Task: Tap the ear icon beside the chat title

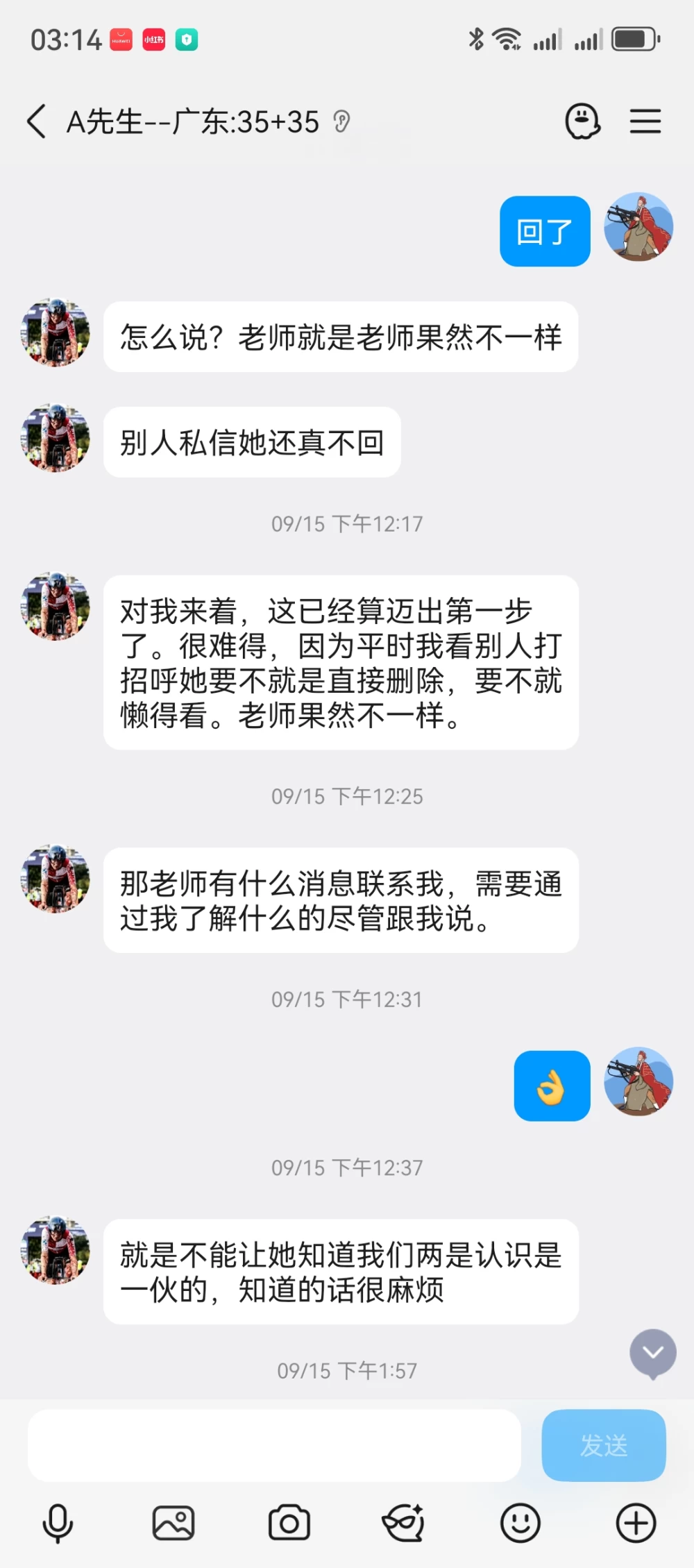Action: [341, 121]
